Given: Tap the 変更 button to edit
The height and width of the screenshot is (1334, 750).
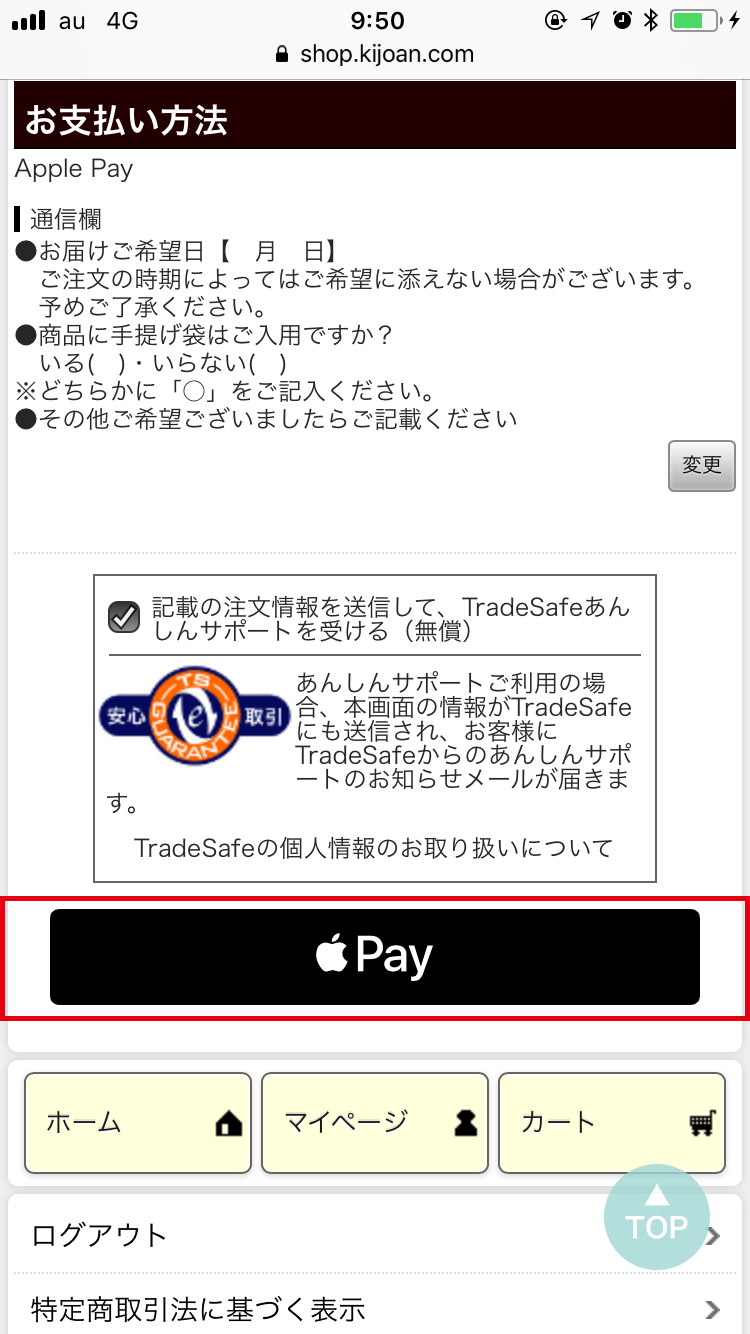Looking at the screenshot, I should [x=701, y=466].
